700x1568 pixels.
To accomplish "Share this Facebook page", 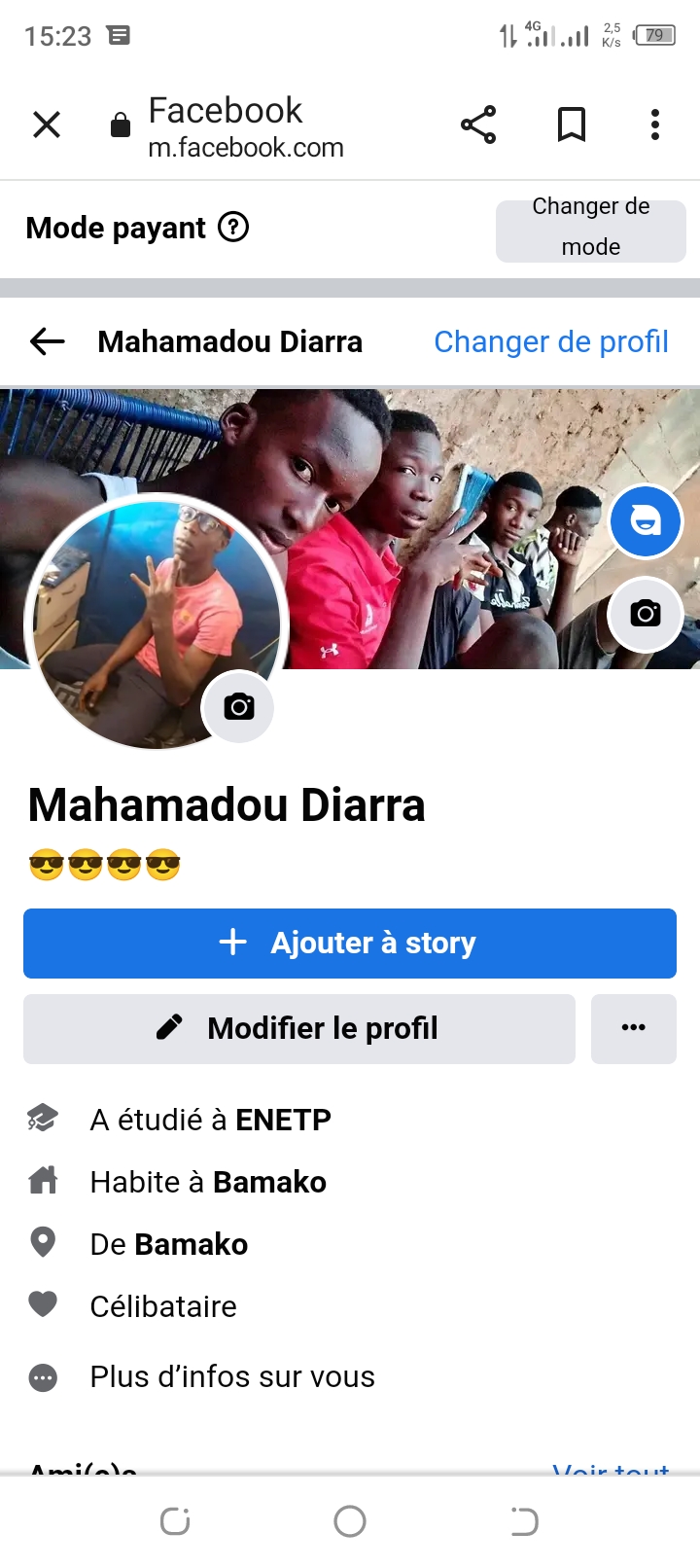I will coord(478,125).
